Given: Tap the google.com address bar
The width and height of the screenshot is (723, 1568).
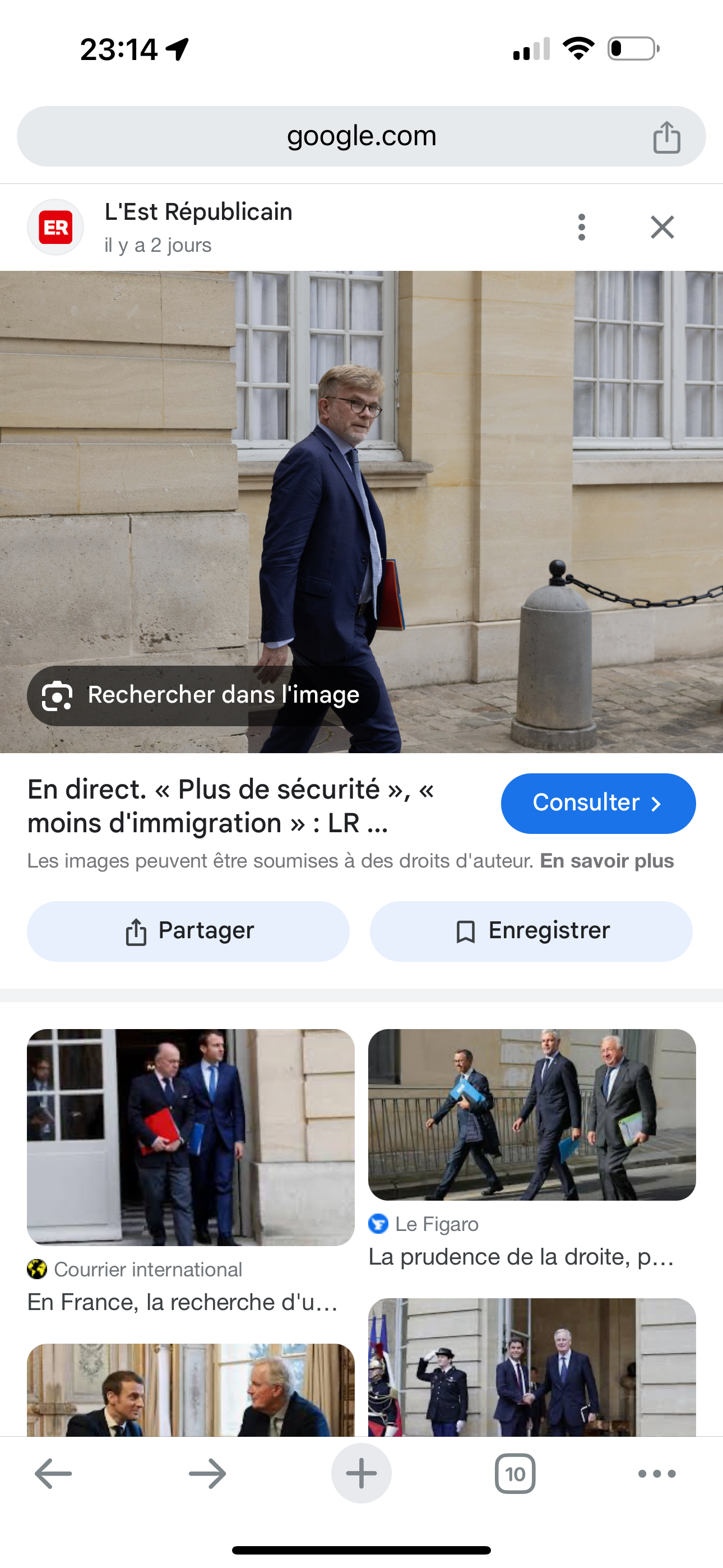Looking at the screenshot, I should 361,136.
